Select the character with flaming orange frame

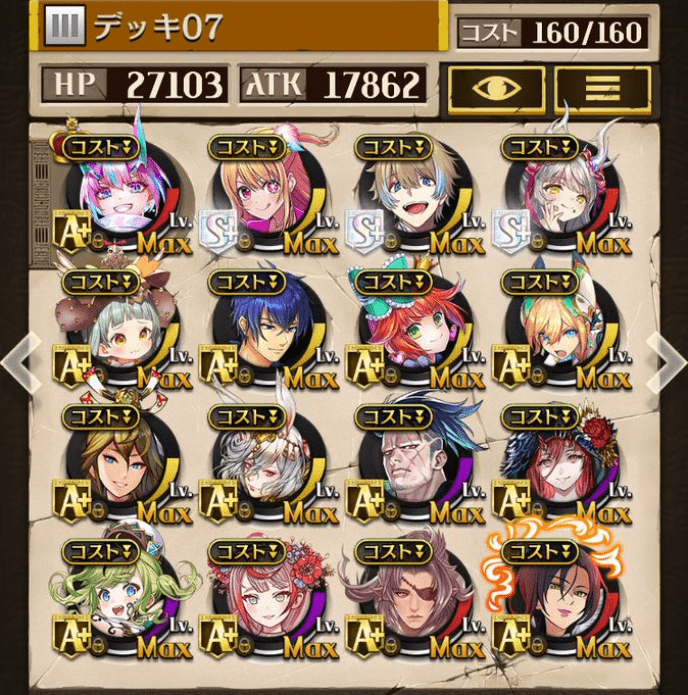[555, 600]
